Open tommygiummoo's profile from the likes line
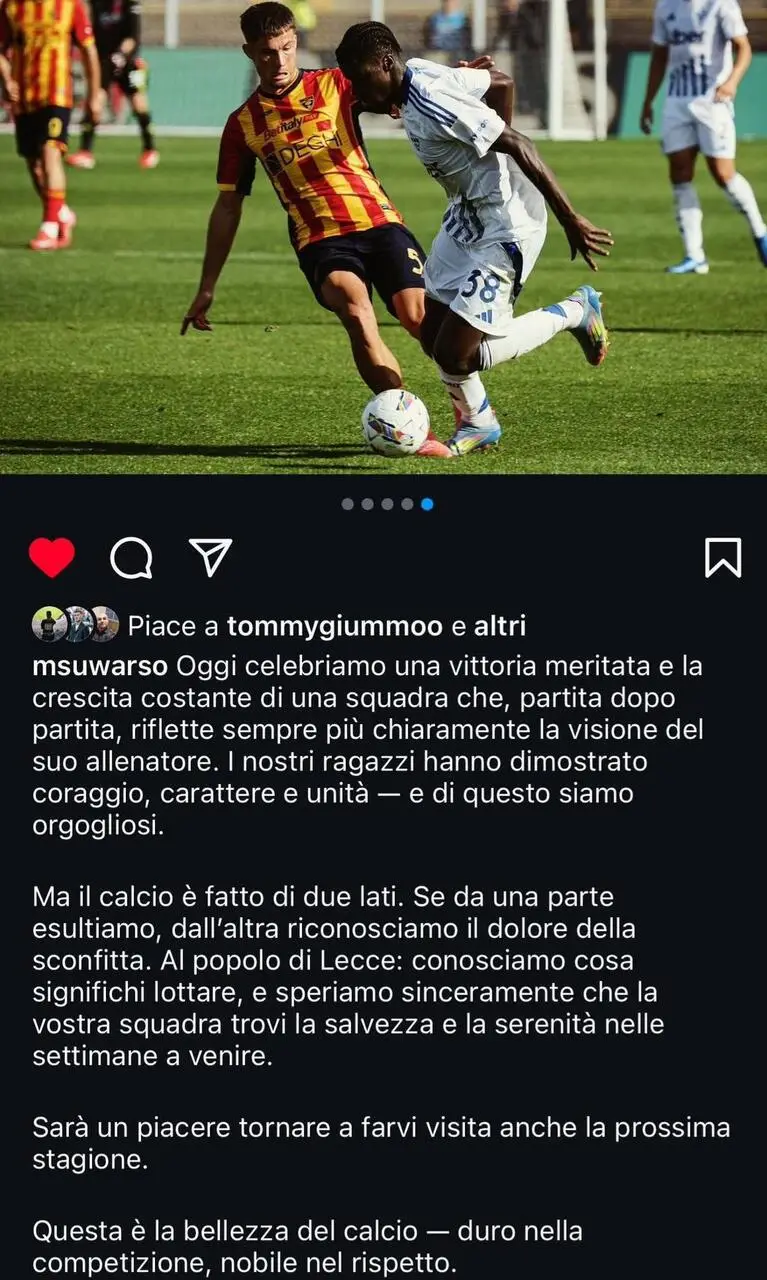This screenshot has height=1280, width=767. 334,626
